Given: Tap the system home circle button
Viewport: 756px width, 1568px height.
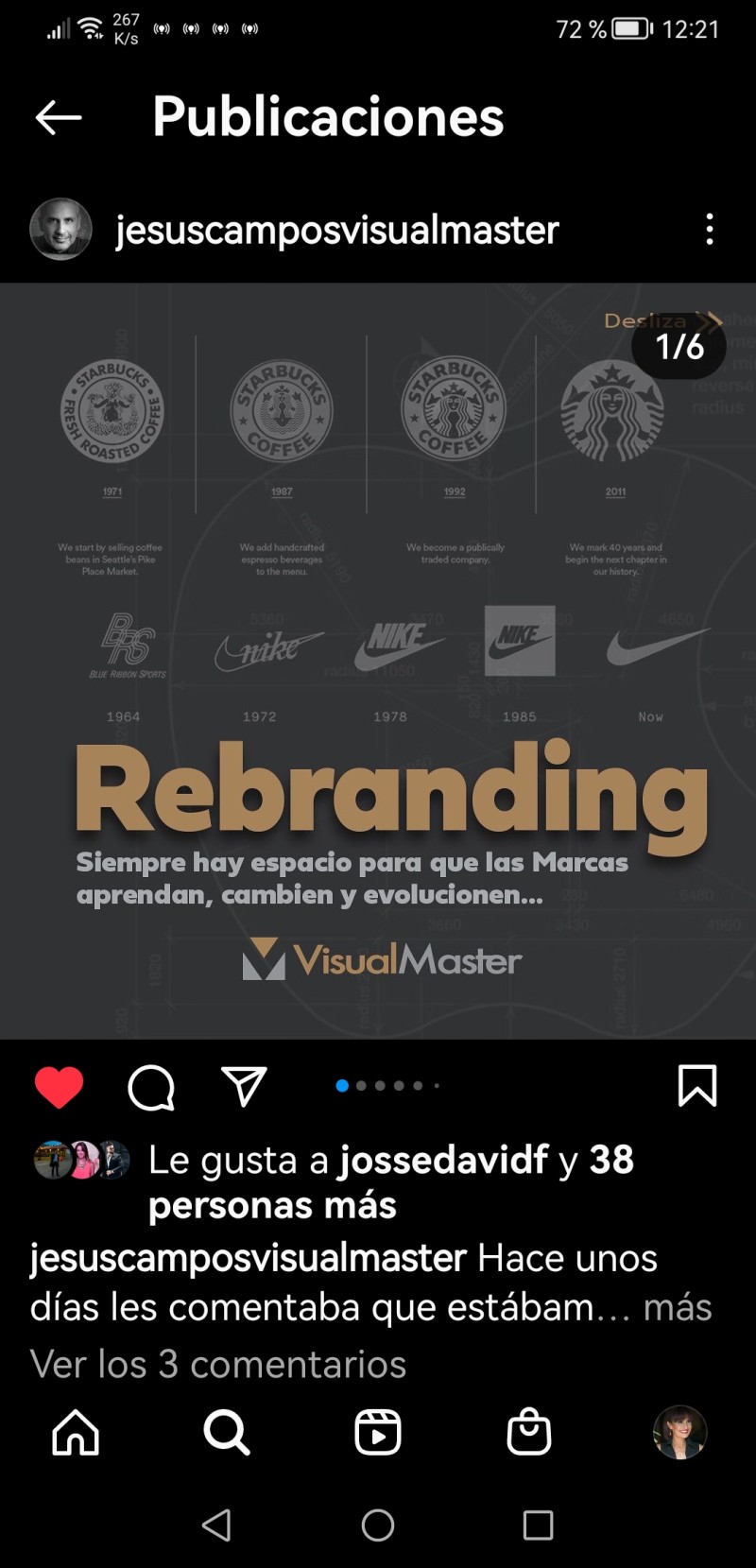Looking at the screenshot, I should (x=378, y=1525).
